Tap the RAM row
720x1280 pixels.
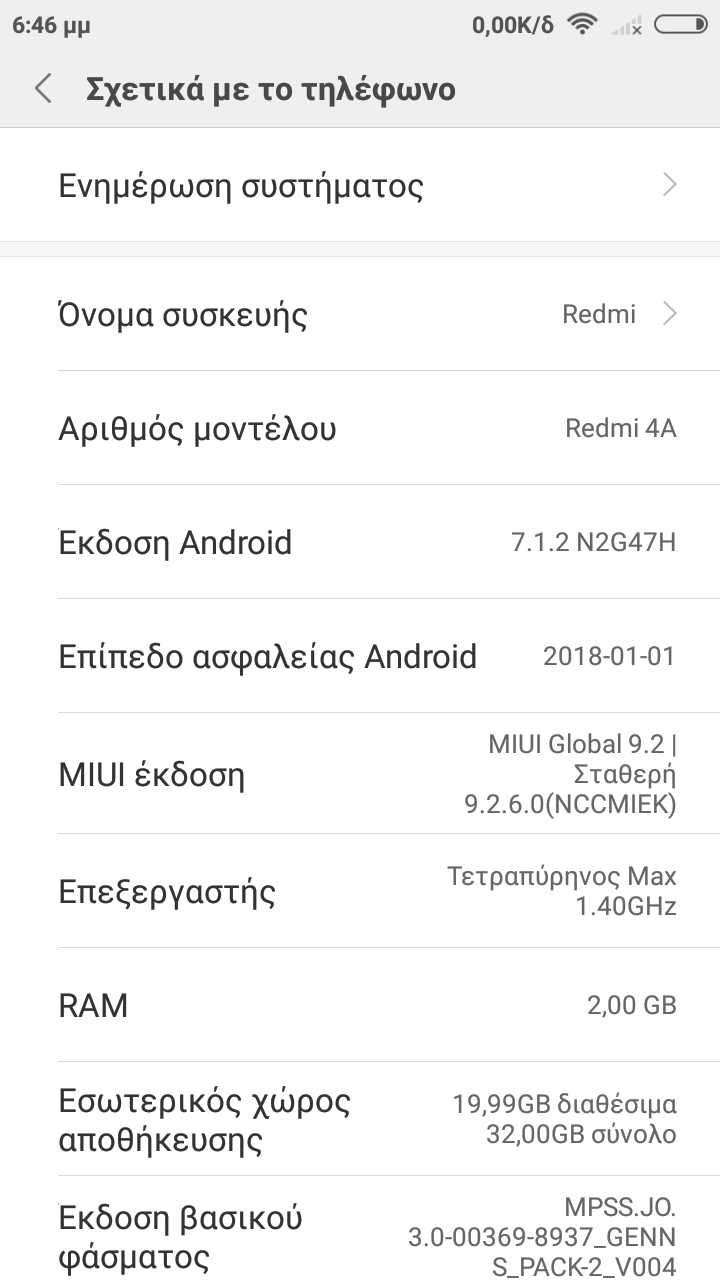click(x=360, y=1005)
